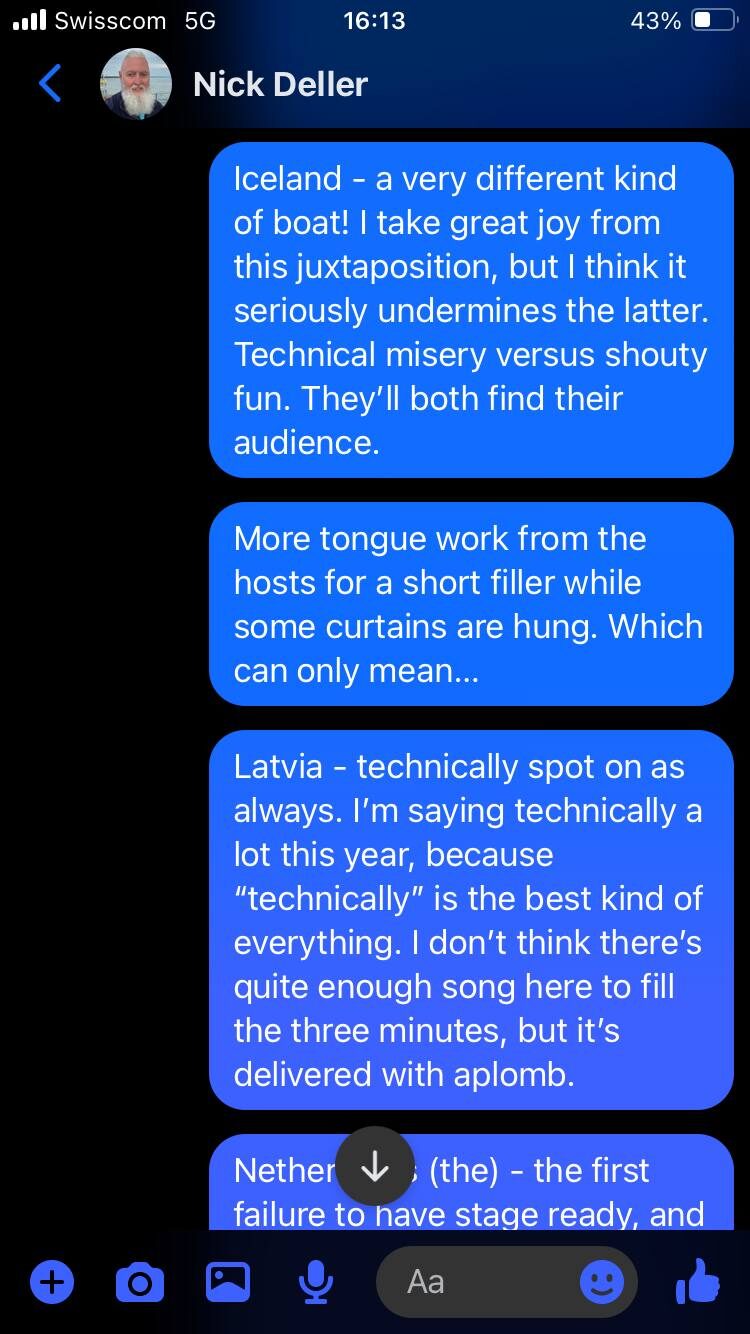The width and height of the screenshot is (750, 1334).
Task: Open the plus menu for more actions
Action: [x=52, y=1281]
